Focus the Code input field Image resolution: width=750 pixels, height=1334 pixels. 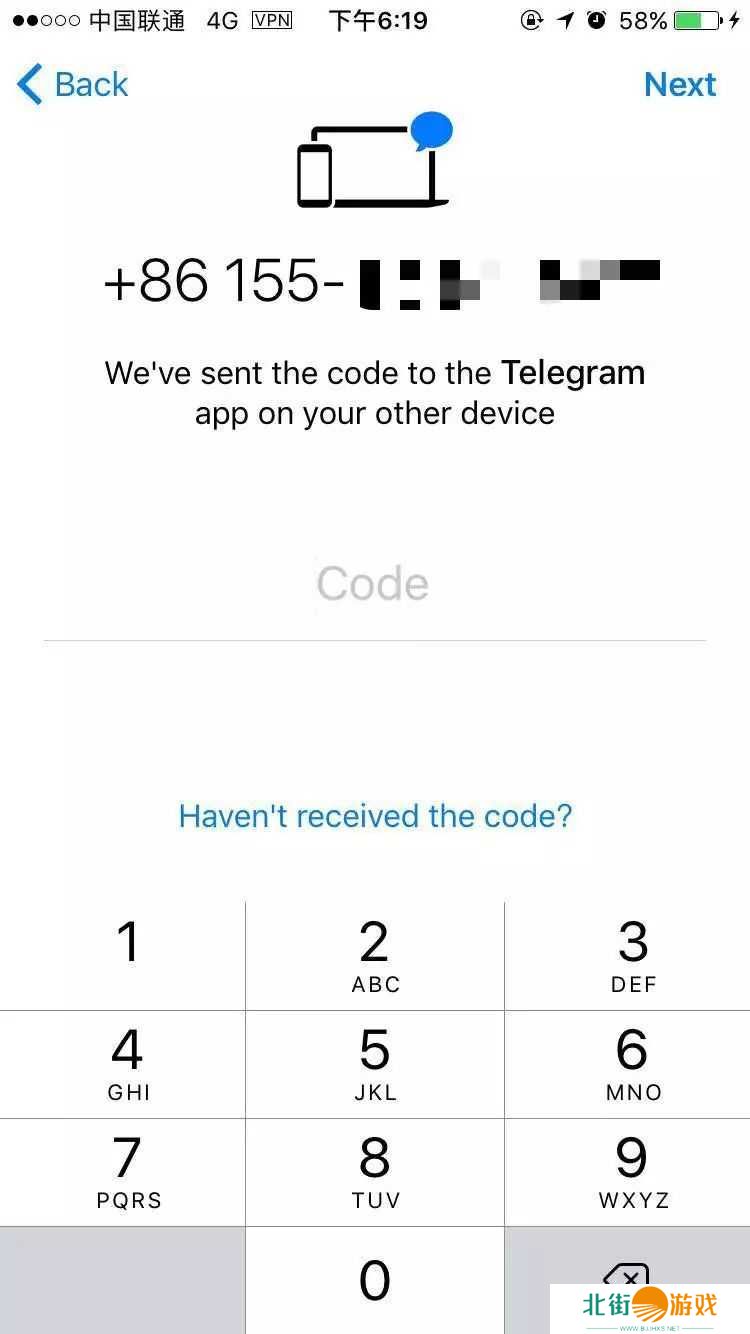pyautogui.click(x=374, y=584)
